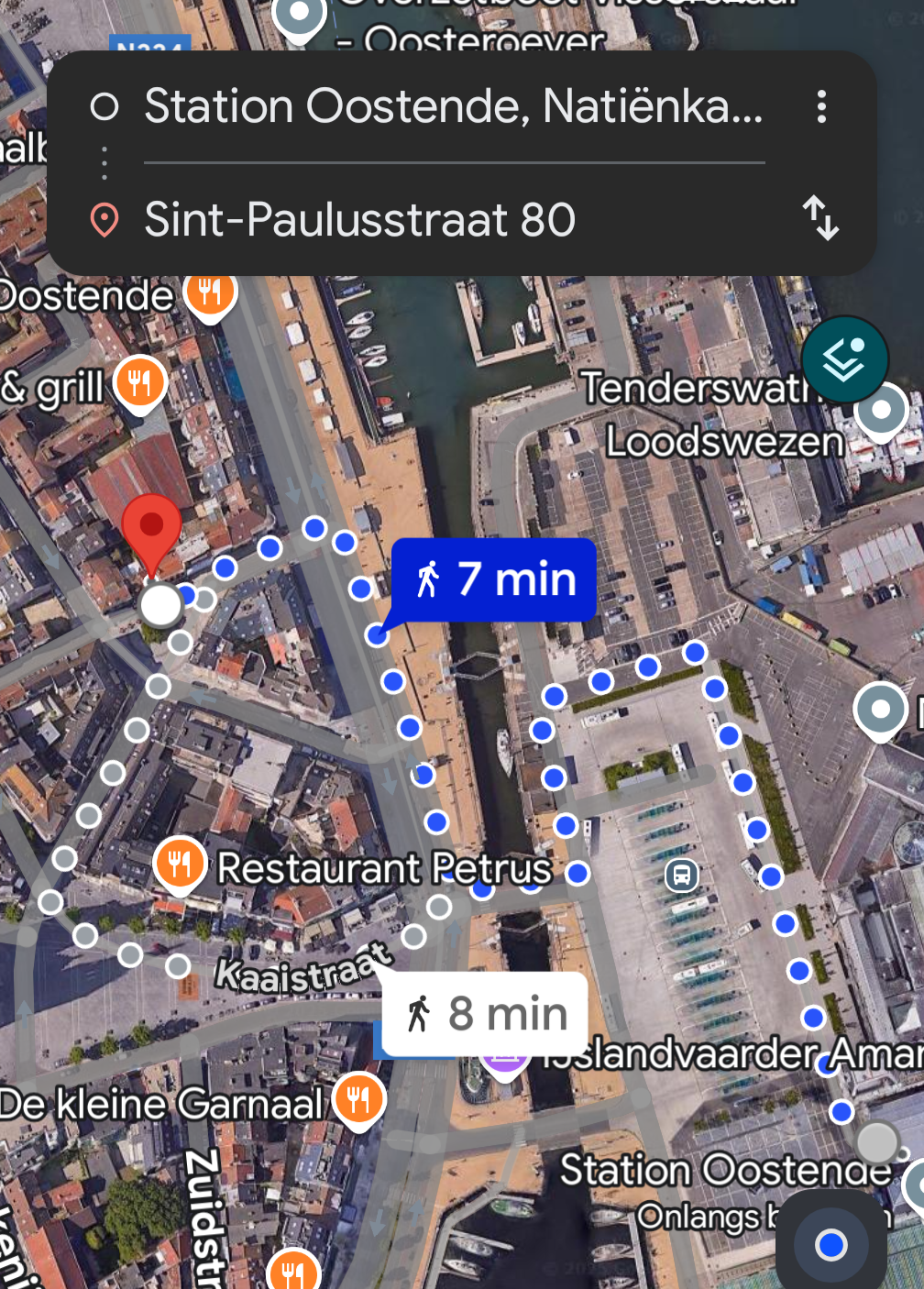
Task: Open the Restaurant Petrus place marker
Action: click(x=181, y=863)
